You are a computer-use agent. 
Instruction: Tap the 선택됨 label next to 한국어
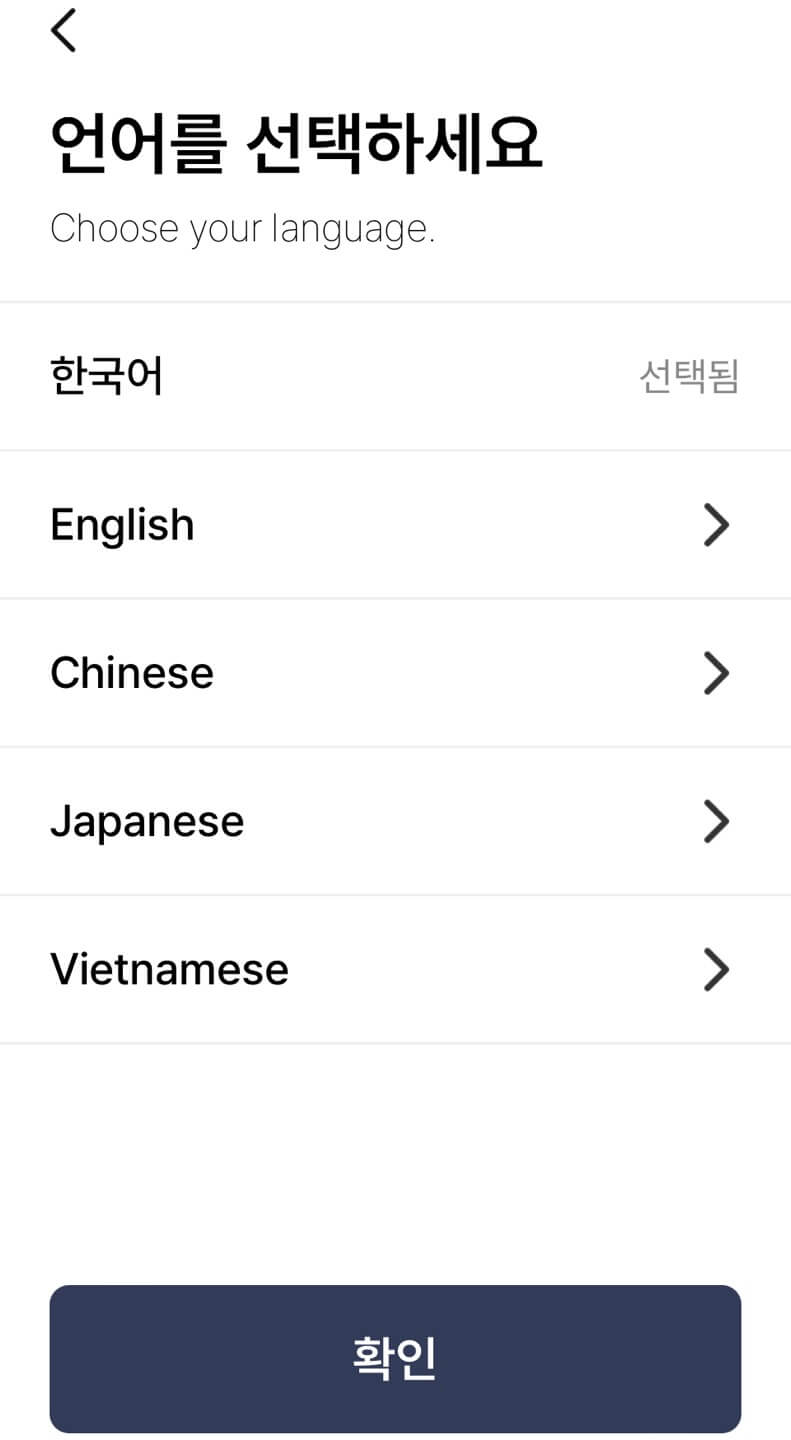pyautogui.click(x=688, y=375)
